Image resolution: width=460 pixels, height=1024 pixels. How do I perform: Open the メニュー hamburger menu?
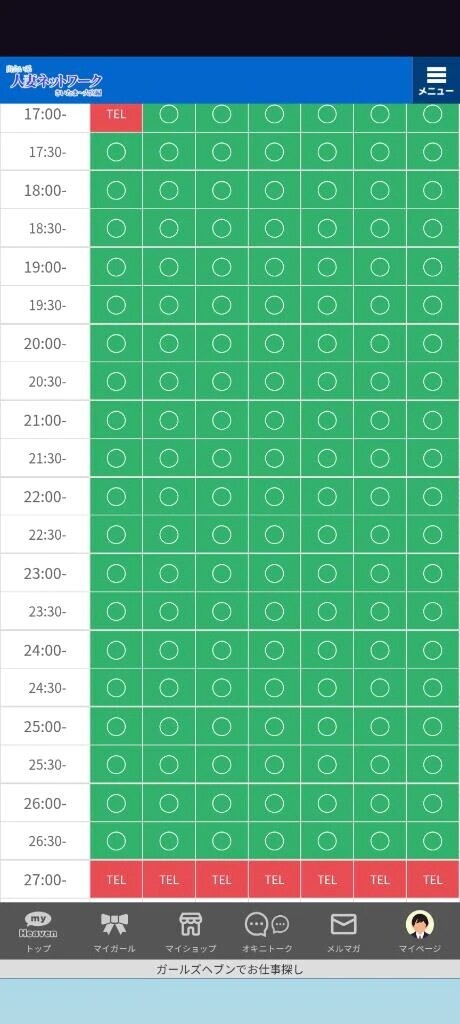pyautogui.click(x=436, y=80)
